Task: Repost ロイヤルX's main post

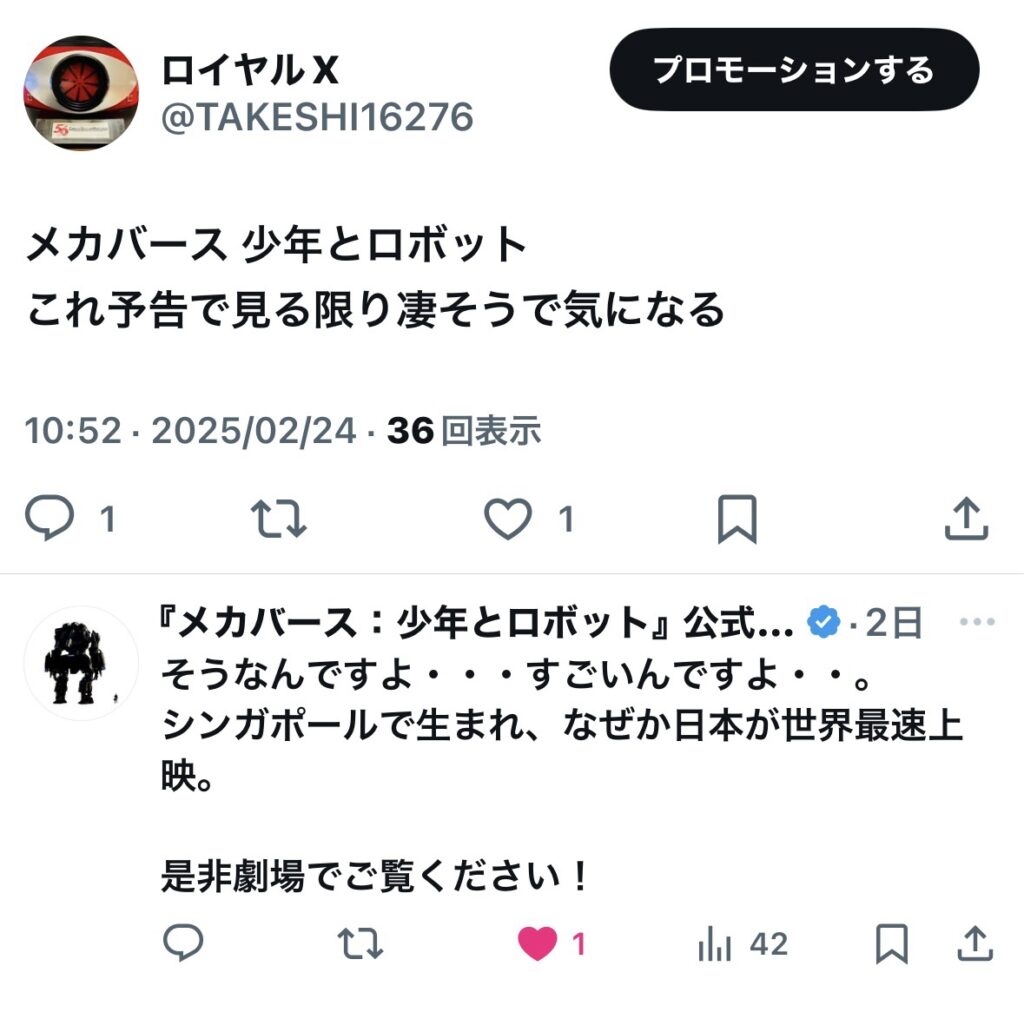Action: pyautogui.click(x=278, y=519)
